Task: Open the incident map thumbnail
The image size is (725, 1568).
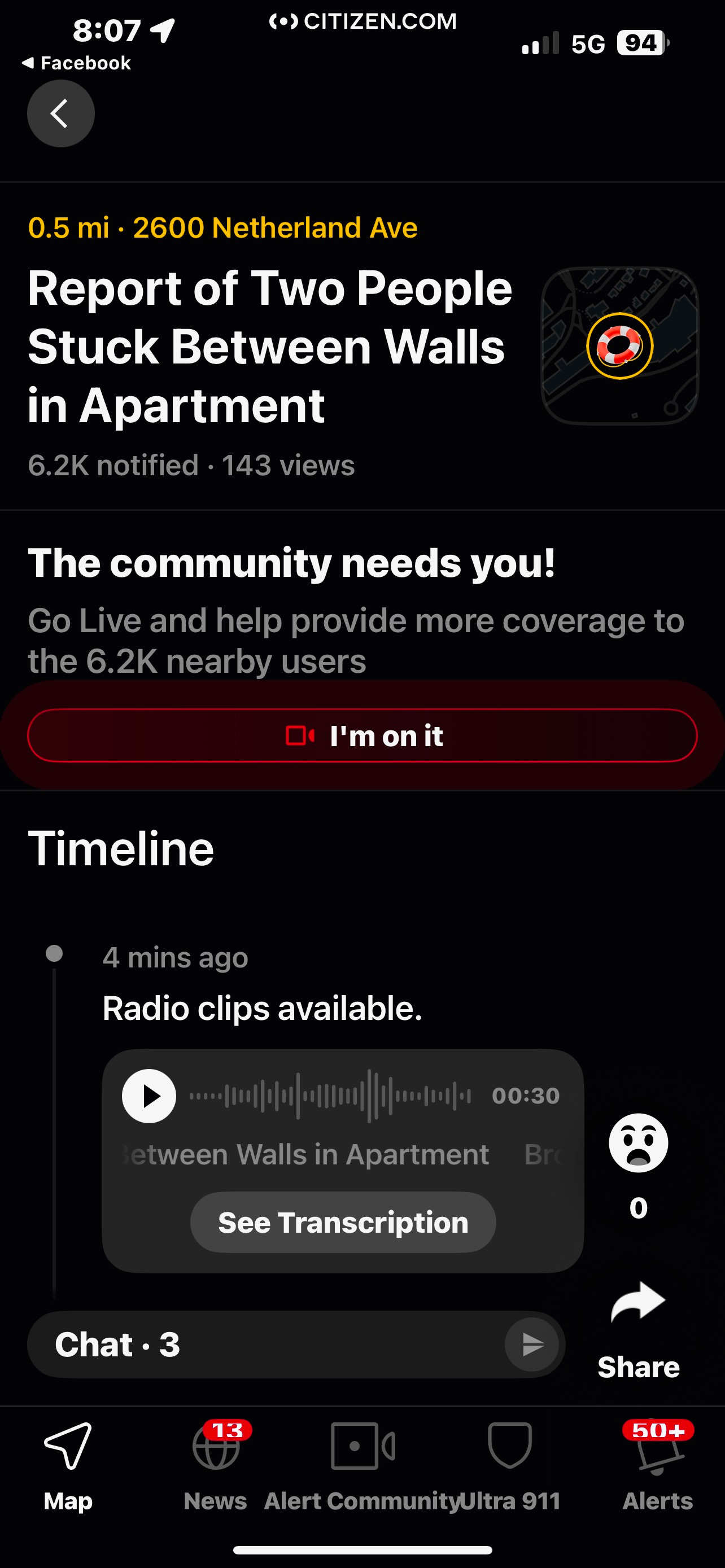Action: click(619, 346)
